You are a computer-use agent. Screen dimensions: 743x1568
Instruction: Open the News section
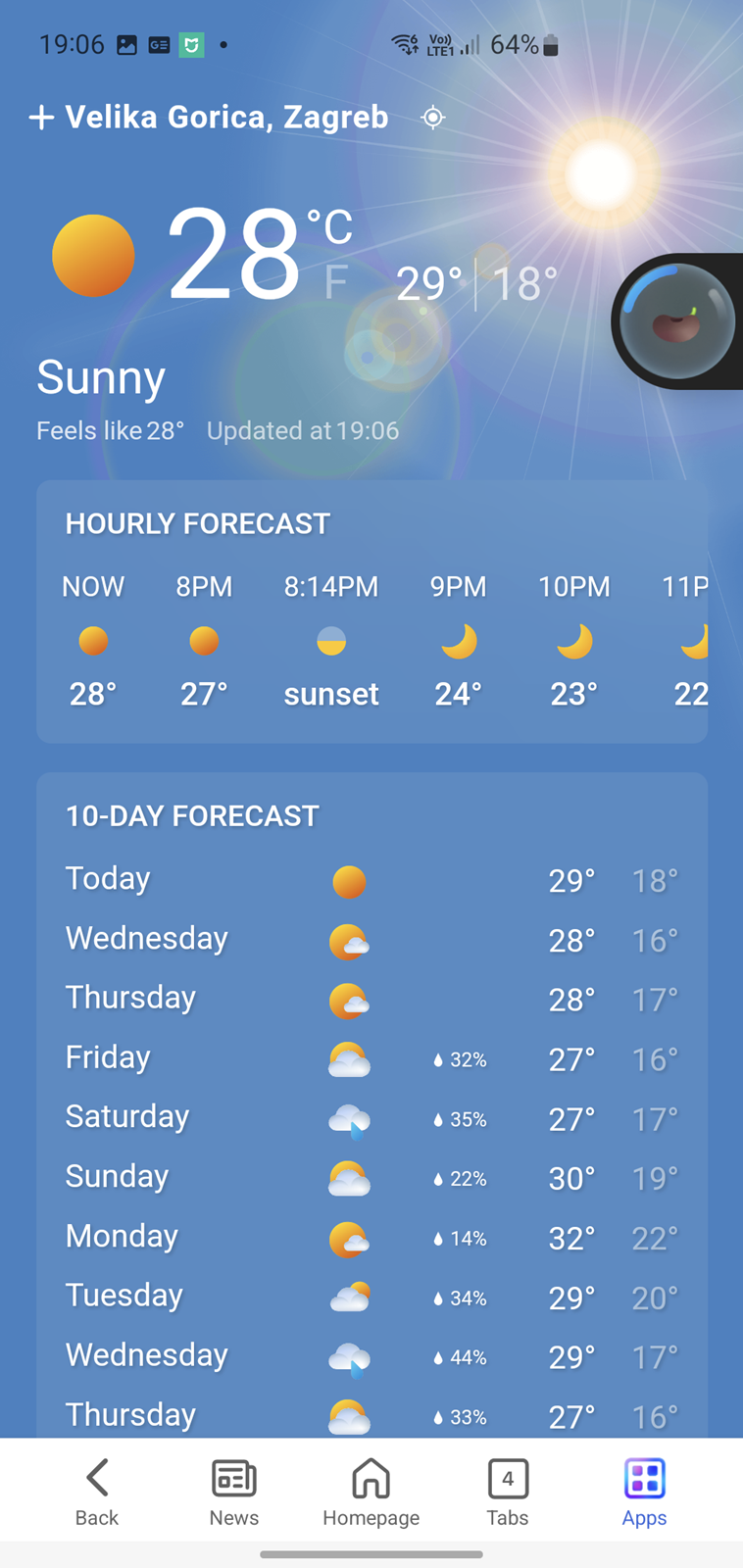pos(234,1492)
